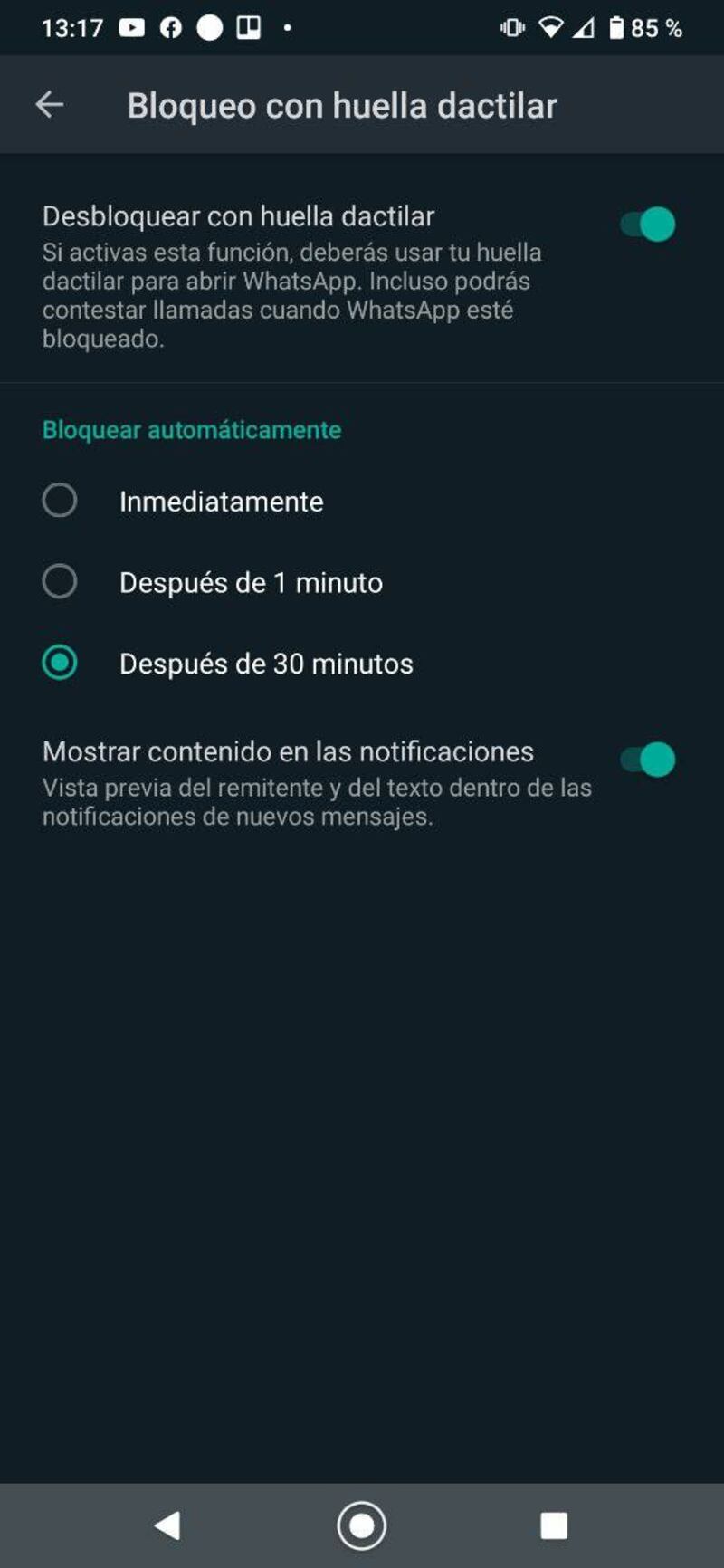Turn off Mostrar contenido en las notificaciones
The image size is (724, 1568).
[648, 760]
